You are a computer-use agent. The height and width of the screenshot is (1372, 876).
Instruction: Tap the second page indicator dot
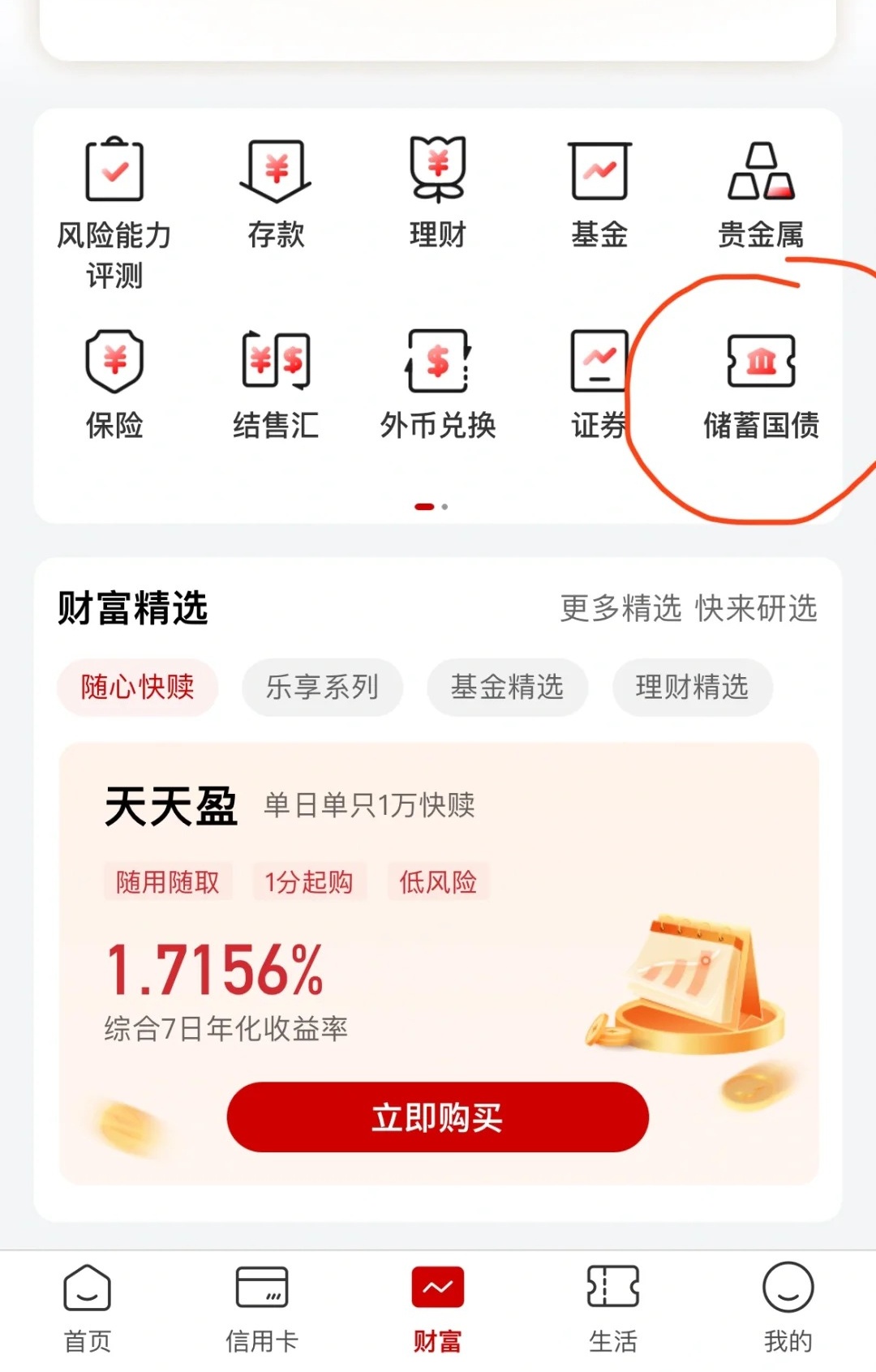[444, 506]
